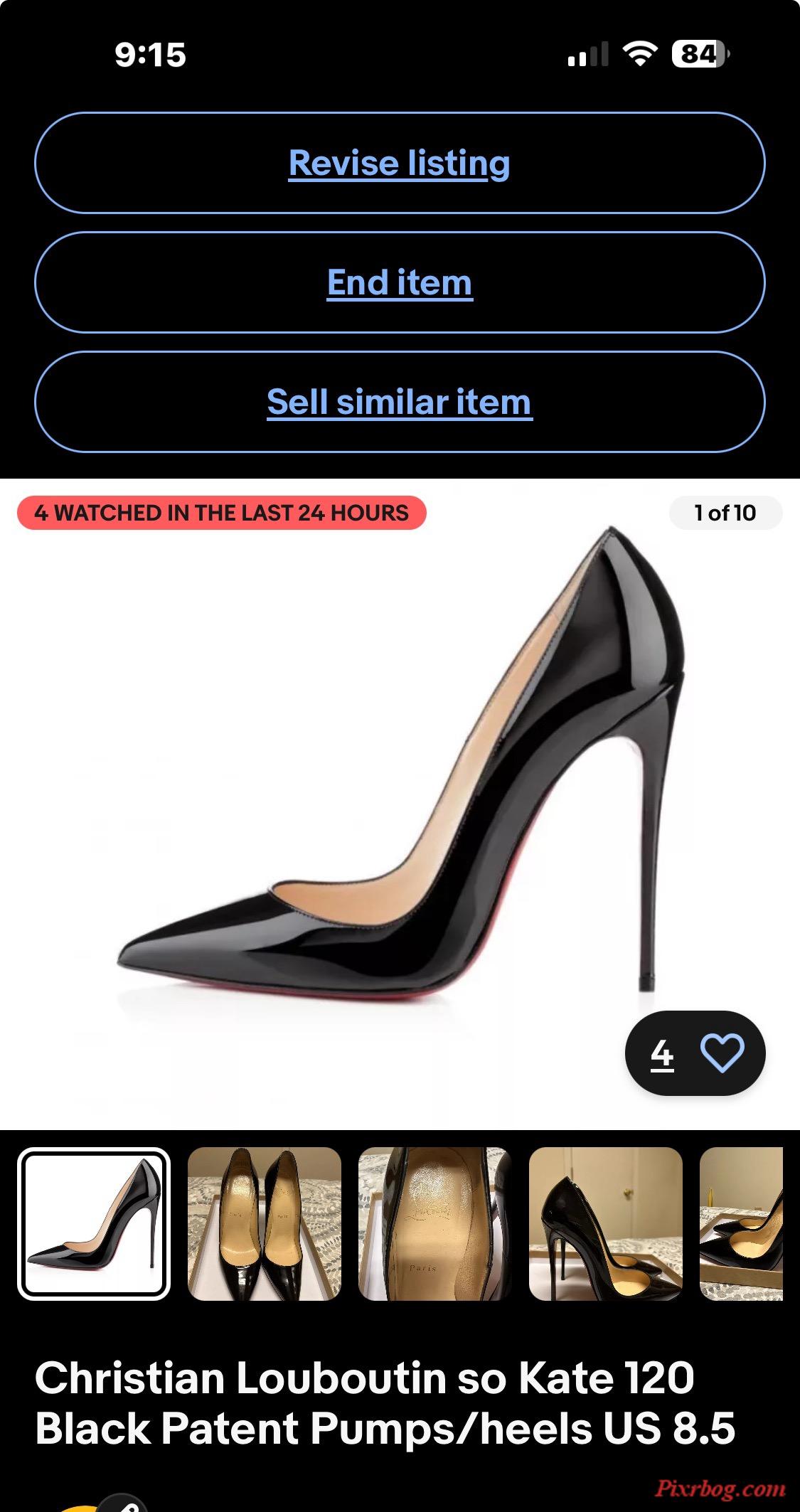Show the insole close-up thumbnail
This screenshot has width=800, height=1512.
pyautogui.click(x=434, y=1223)
